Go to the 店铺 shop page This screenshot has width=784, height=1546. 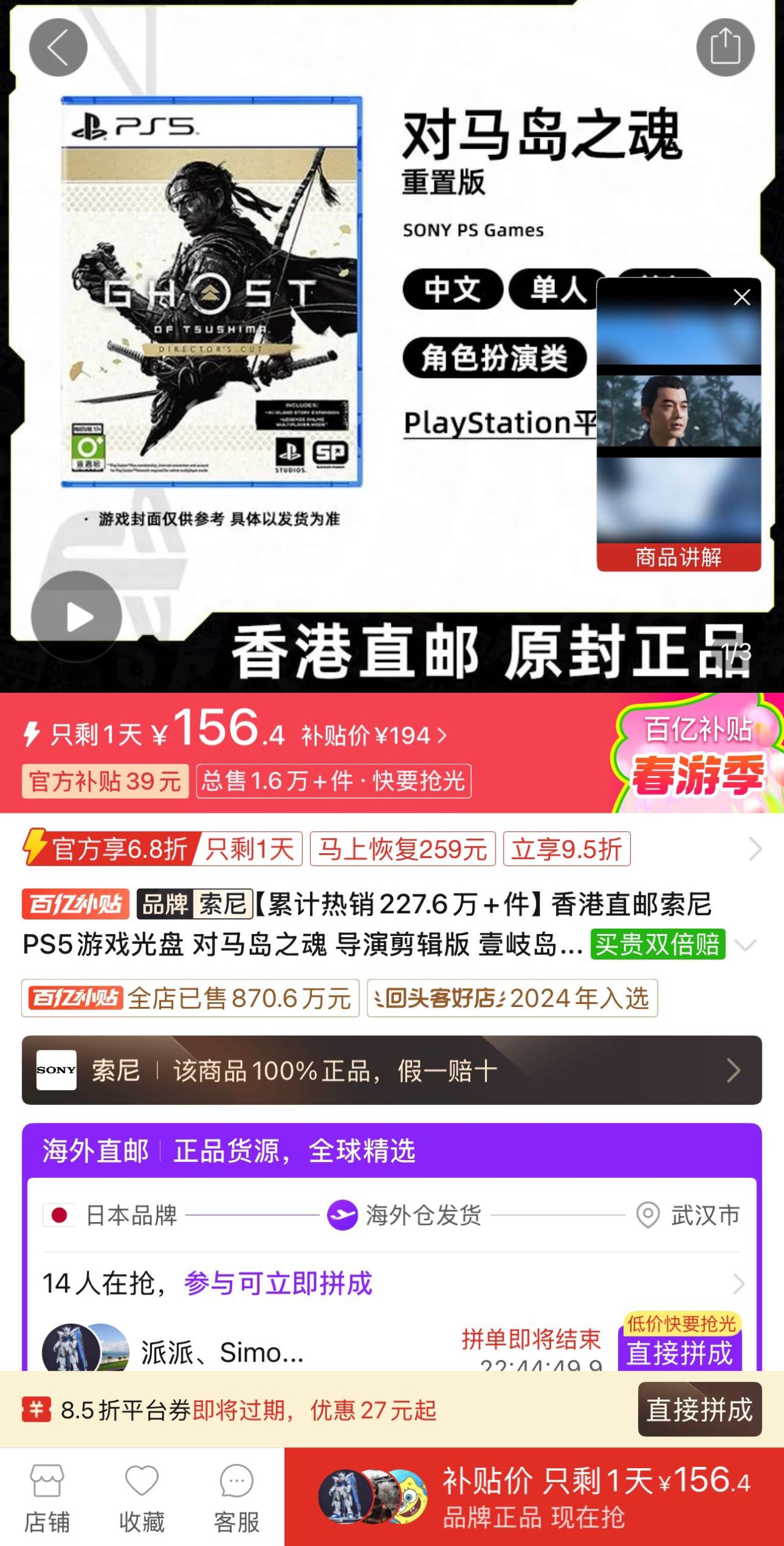[47, 1498]
